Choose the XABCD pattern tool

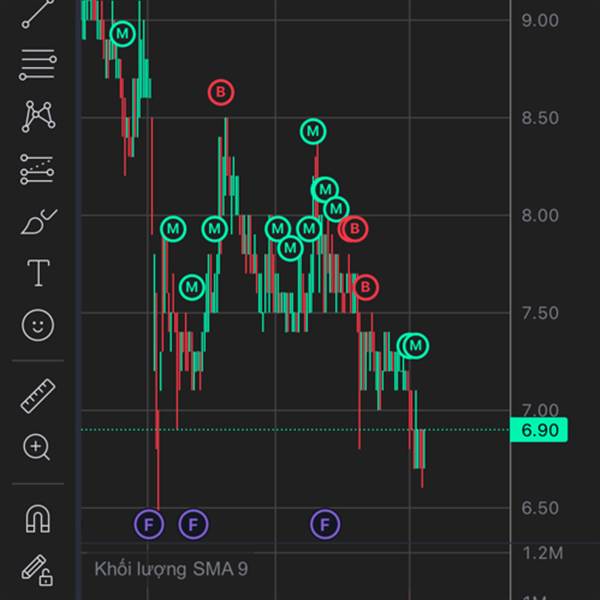38,116
